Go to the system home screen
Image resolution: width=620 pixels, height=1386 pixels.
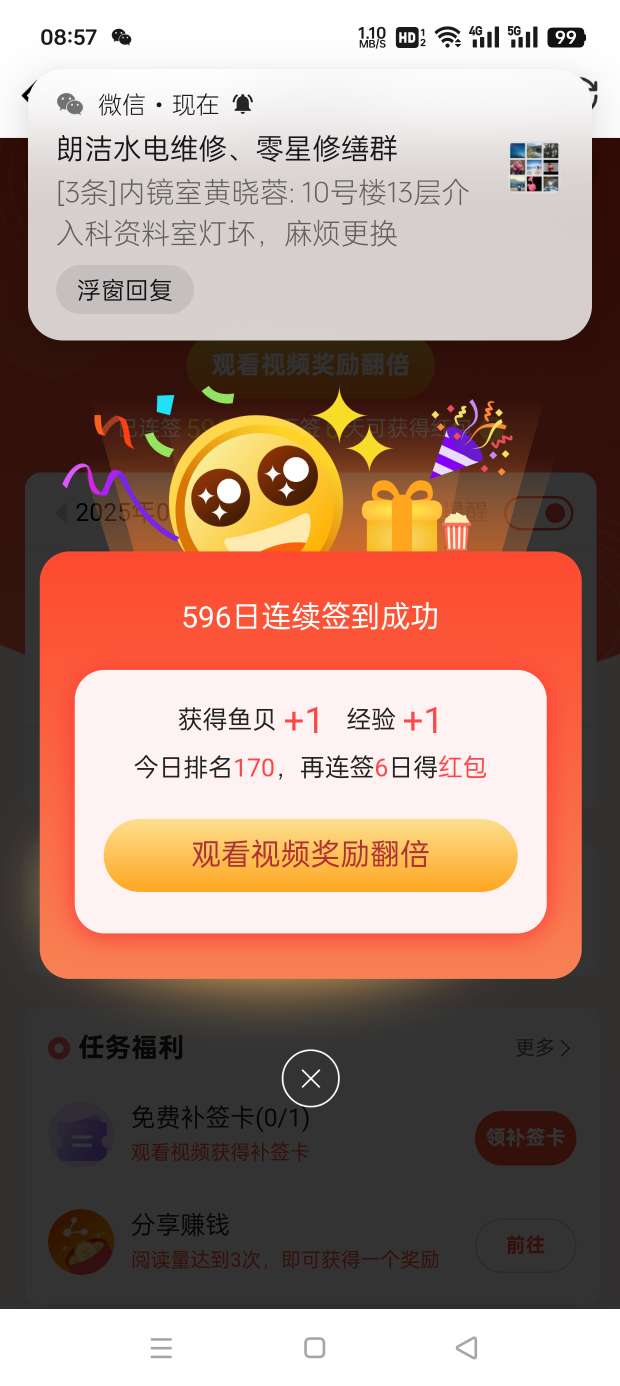[x=314, y=1347]
